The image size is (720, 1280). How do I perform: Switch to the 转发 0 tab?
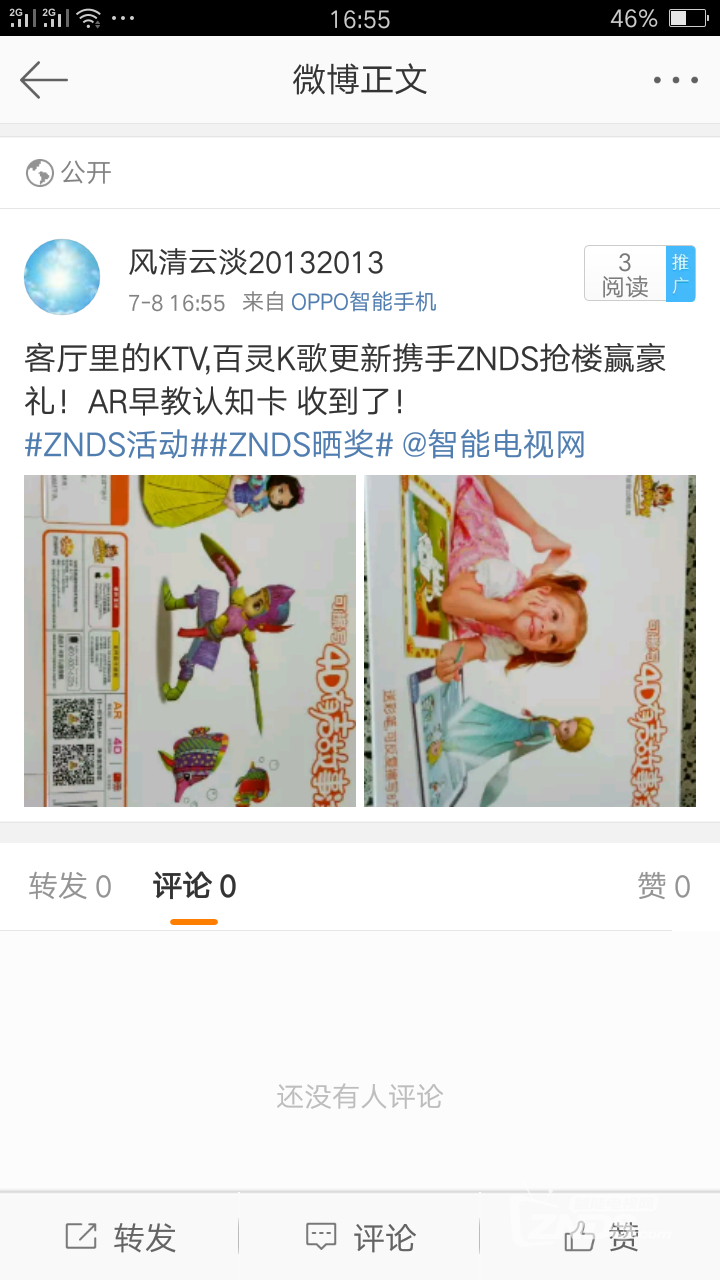(x=70, y=886)
